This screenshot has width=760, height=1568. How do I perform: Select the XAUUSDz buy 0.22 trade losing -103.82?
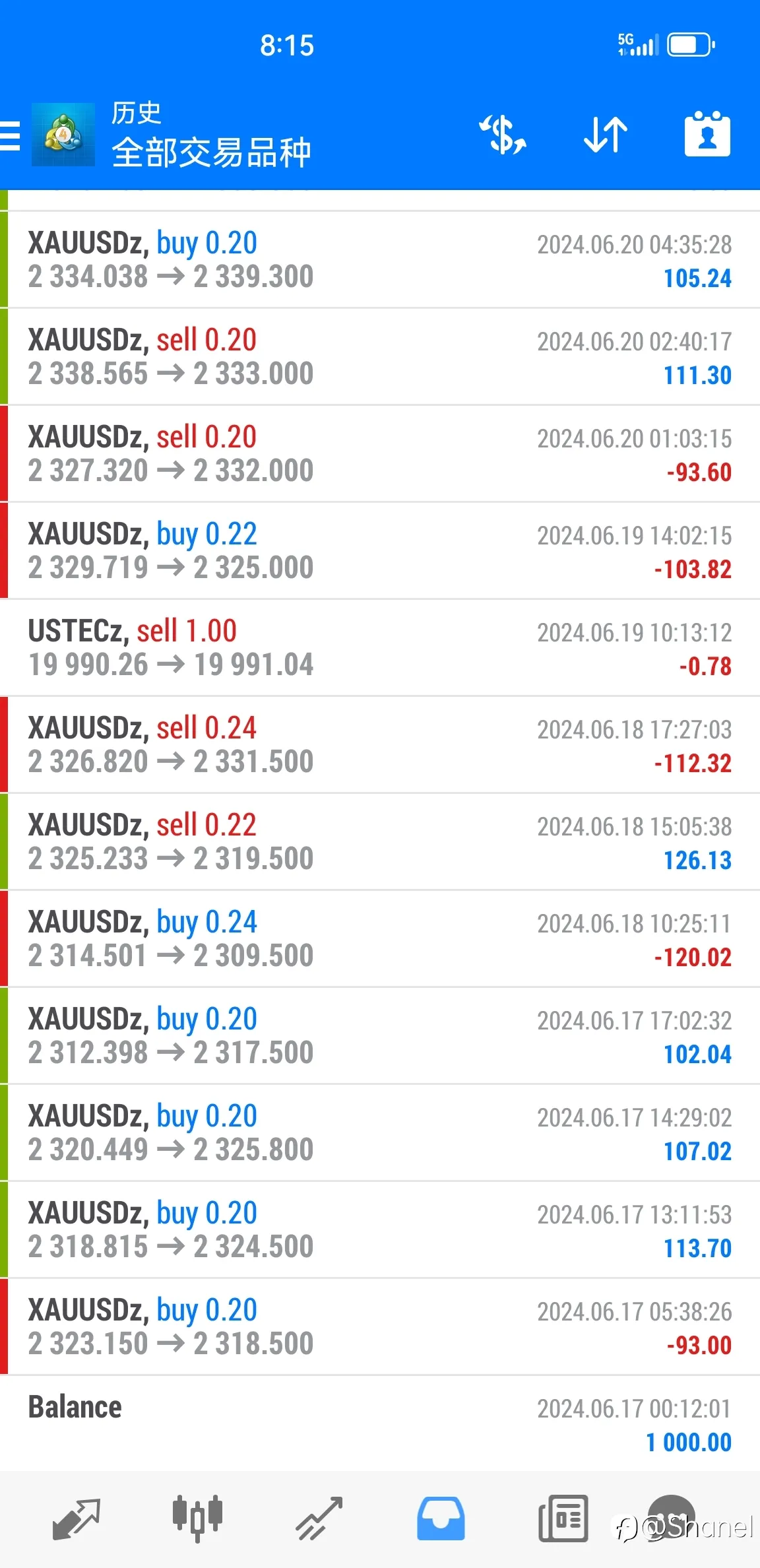380,550
